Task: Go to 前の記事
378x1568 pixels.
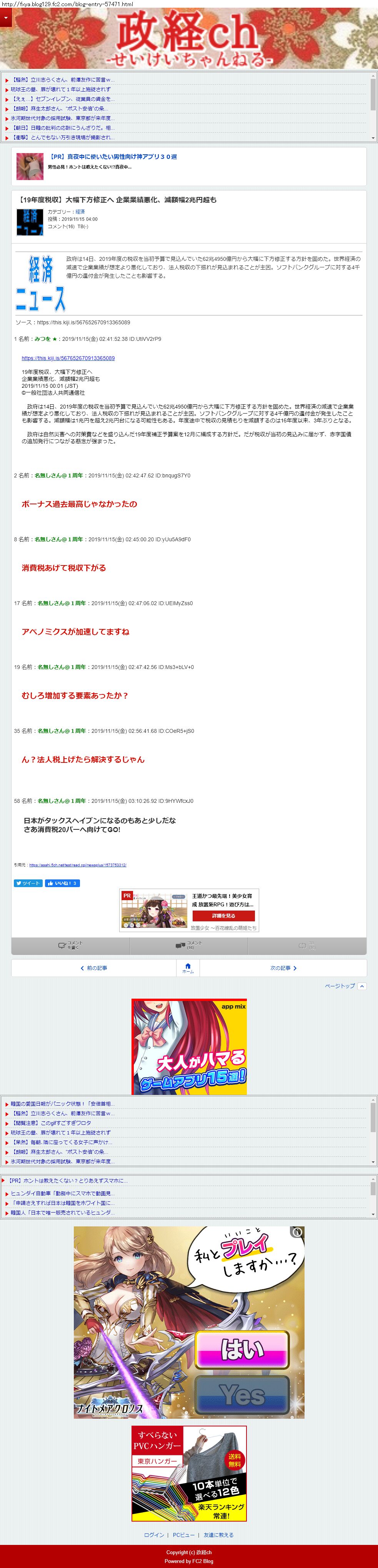Action: [x=94, y=968]
